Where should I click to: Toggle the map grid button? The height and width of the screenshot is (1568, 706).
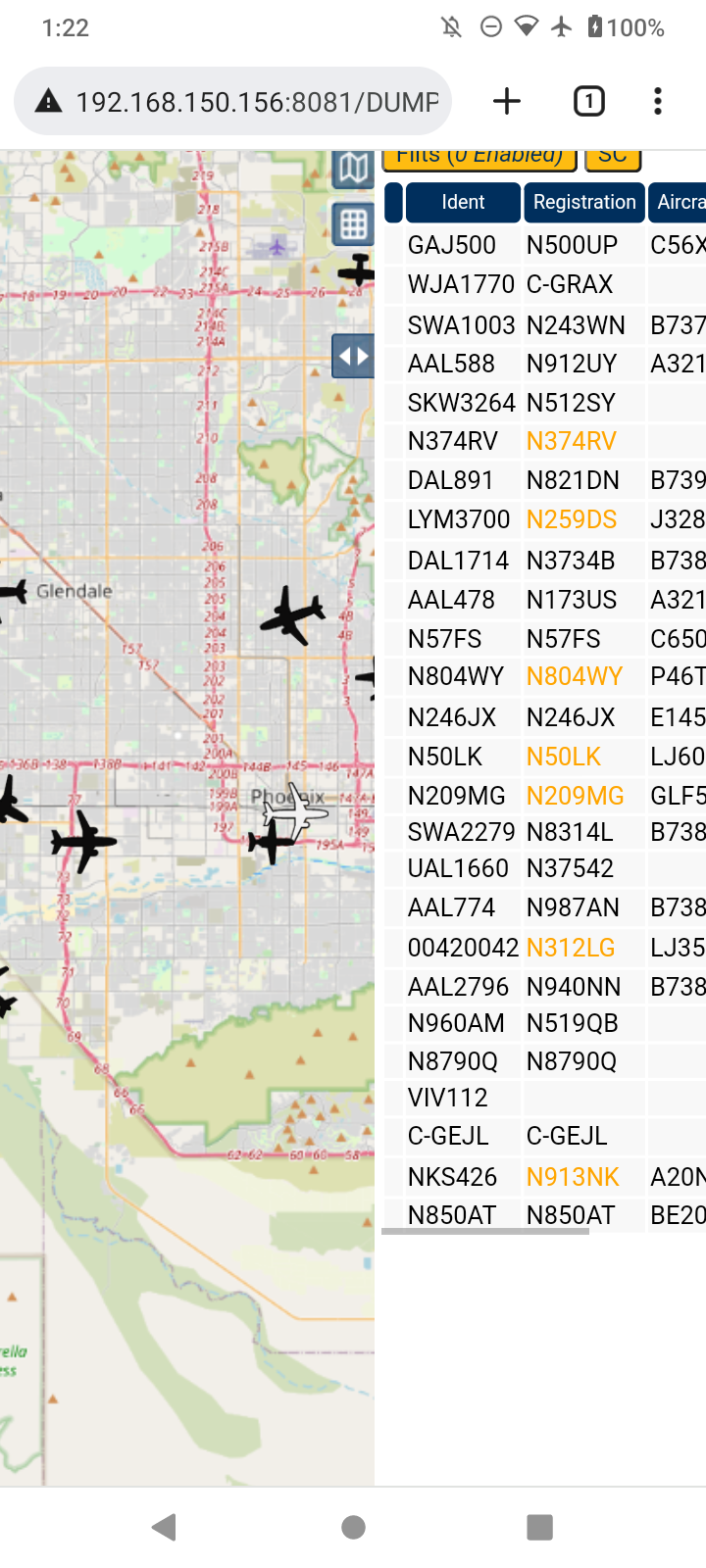[x=353, y=224]
